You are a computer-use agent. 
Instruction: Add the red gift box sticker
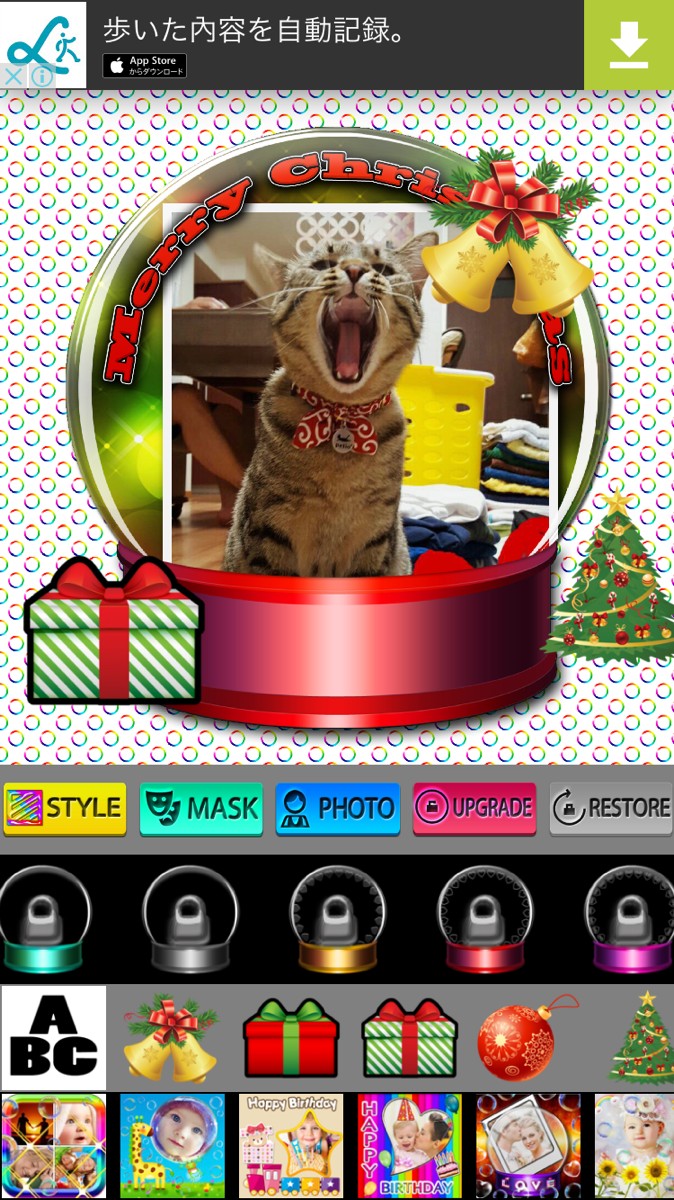(291, 1038)
